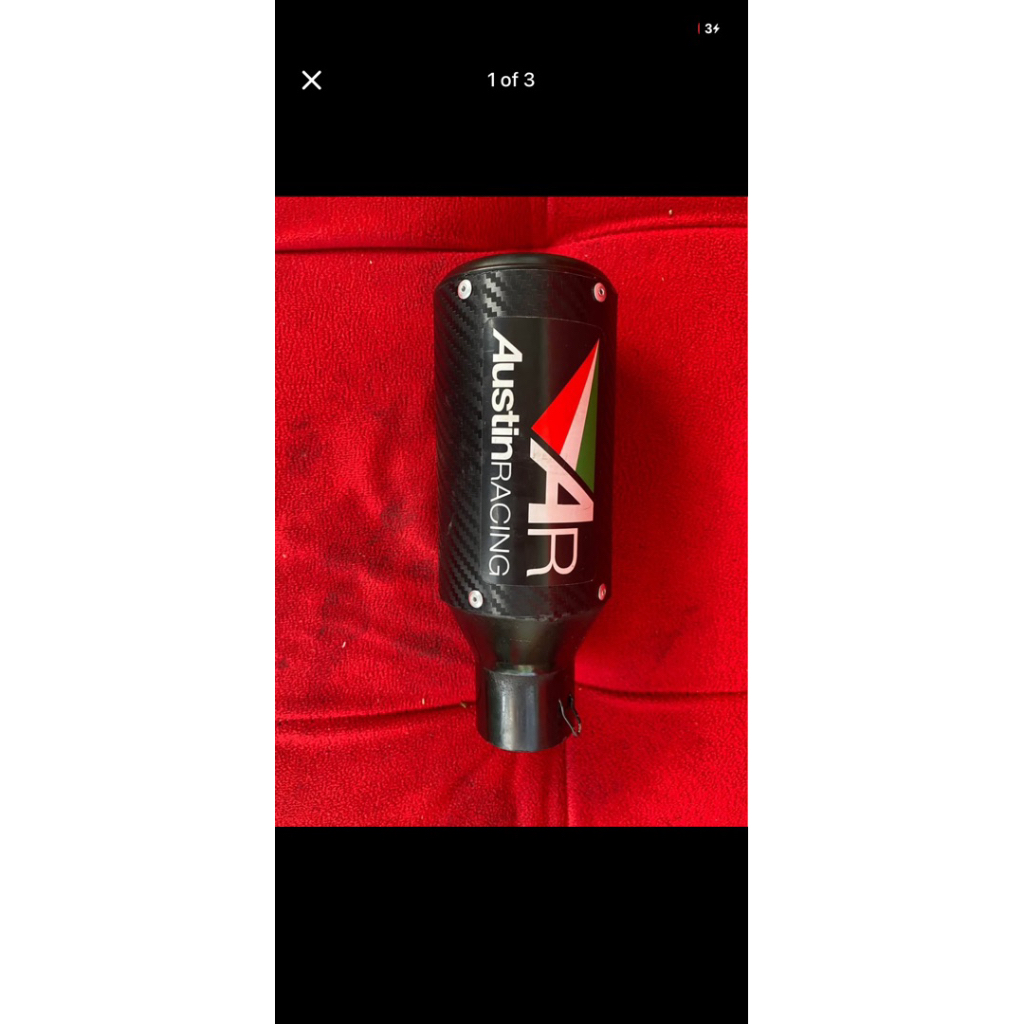Image resolution: width=1024 pixels, height=1024 pixels.
Task: Close the photo viewer
Action: (312, 80)
